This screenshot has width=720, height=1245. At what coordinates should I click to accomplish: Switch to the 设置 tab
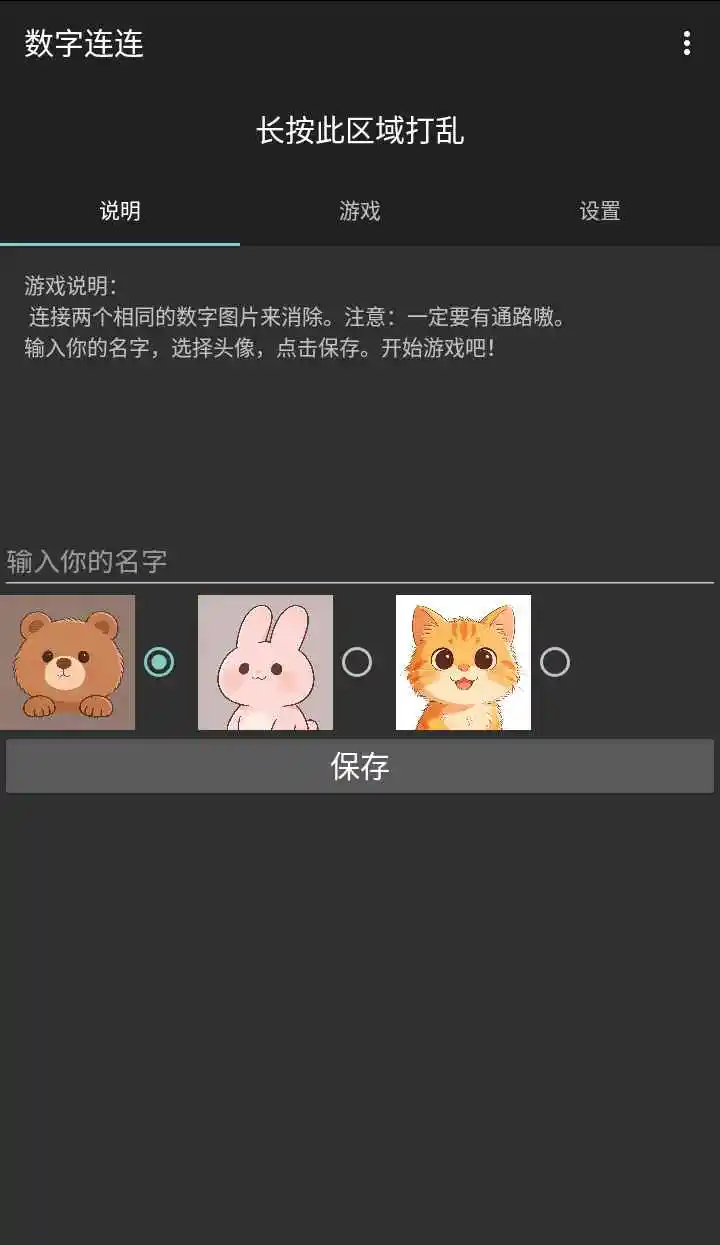tap(600, 211)
